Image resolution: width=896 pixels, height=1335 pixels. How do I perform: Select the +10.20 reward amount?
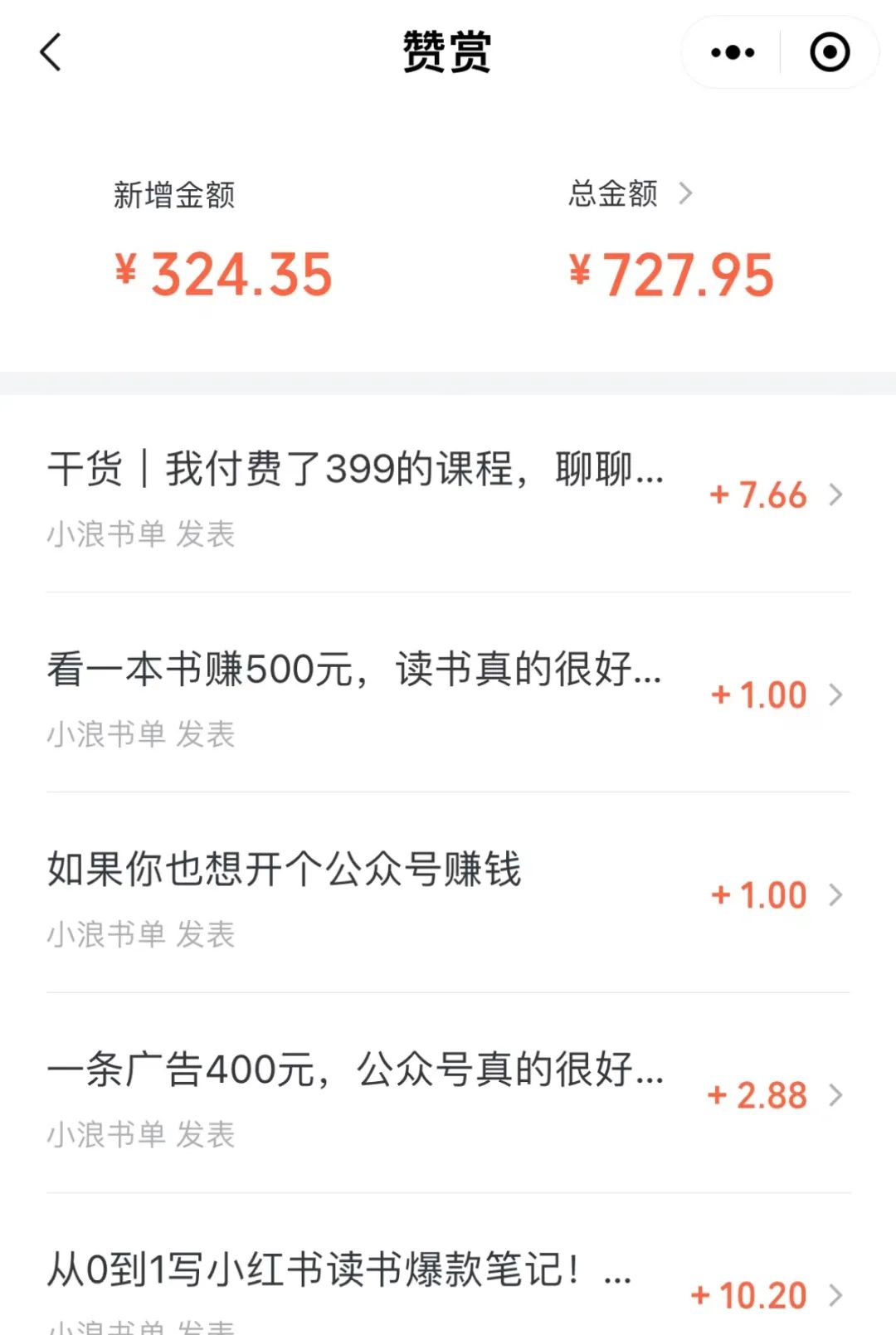coord(749,1294)
